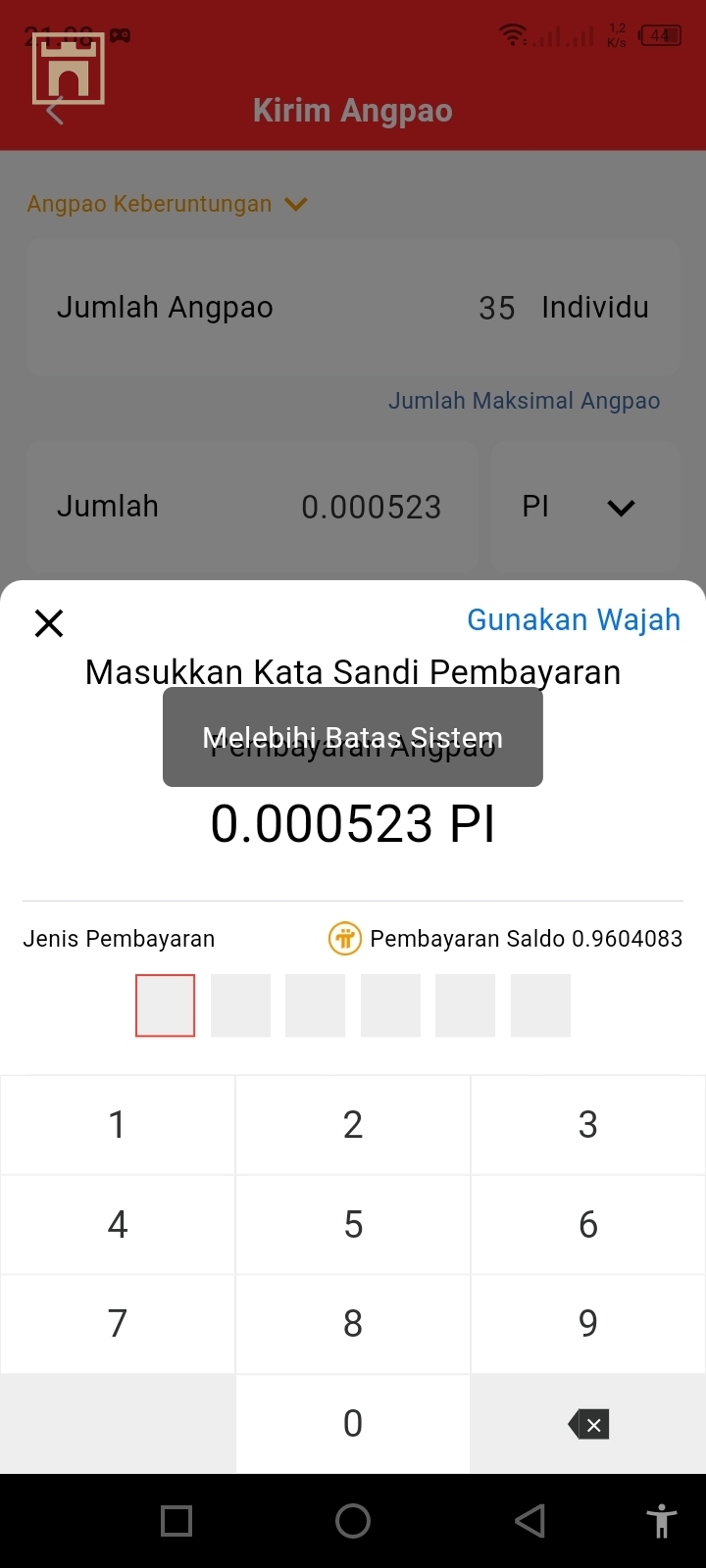Enter digit 8 on the keypad
The image size is (706, 1568).
[x=353, y=1323]
